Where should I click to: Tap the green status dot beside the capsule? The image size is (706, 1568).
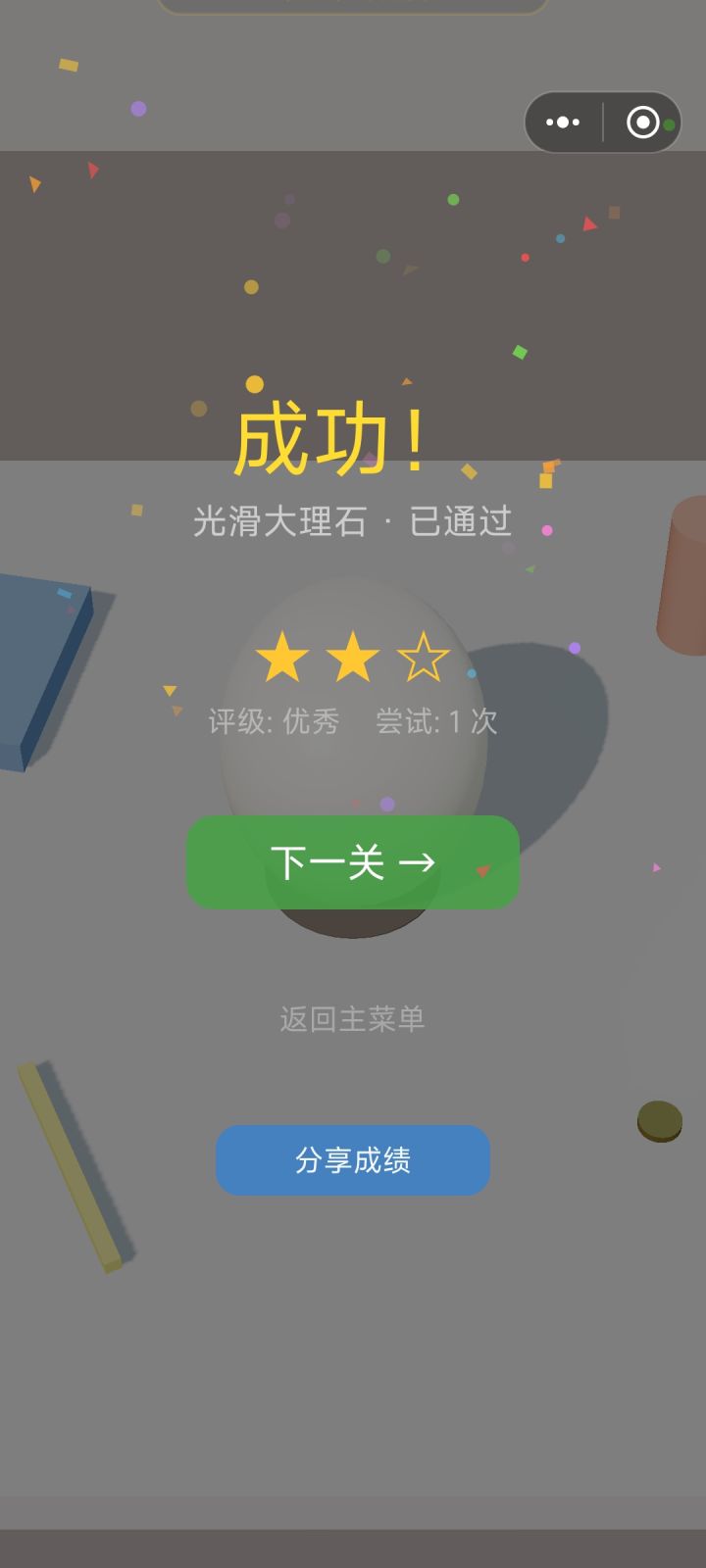coord(670,124)
